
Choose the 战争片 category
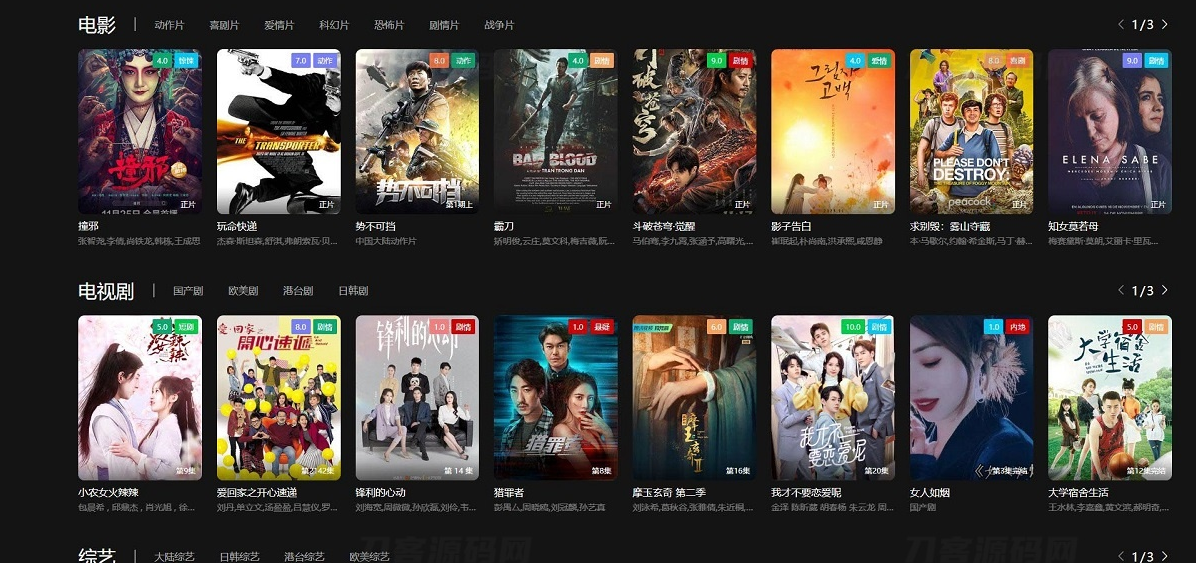click(499, 25)
